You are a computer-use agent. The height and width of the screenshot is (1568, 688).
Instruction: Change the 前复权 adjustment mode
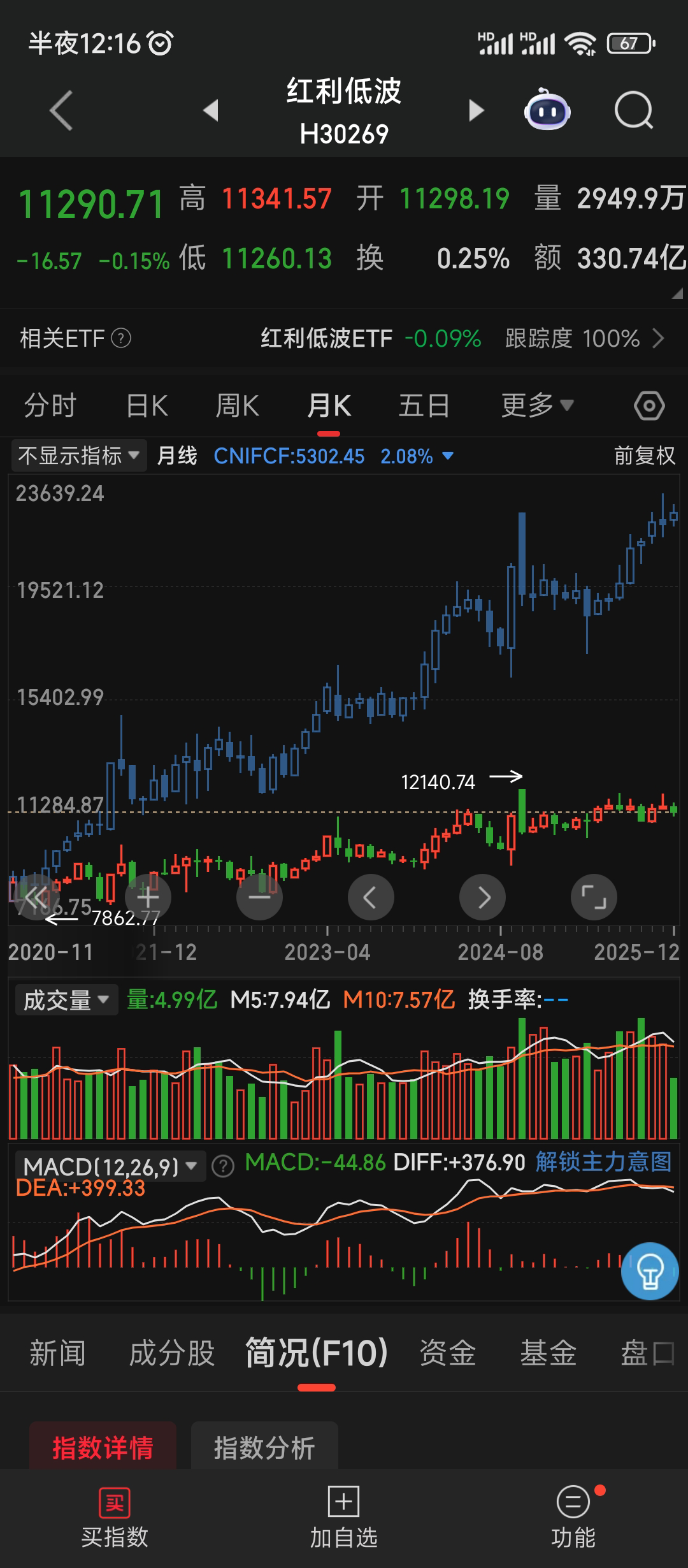pos(644,456)
